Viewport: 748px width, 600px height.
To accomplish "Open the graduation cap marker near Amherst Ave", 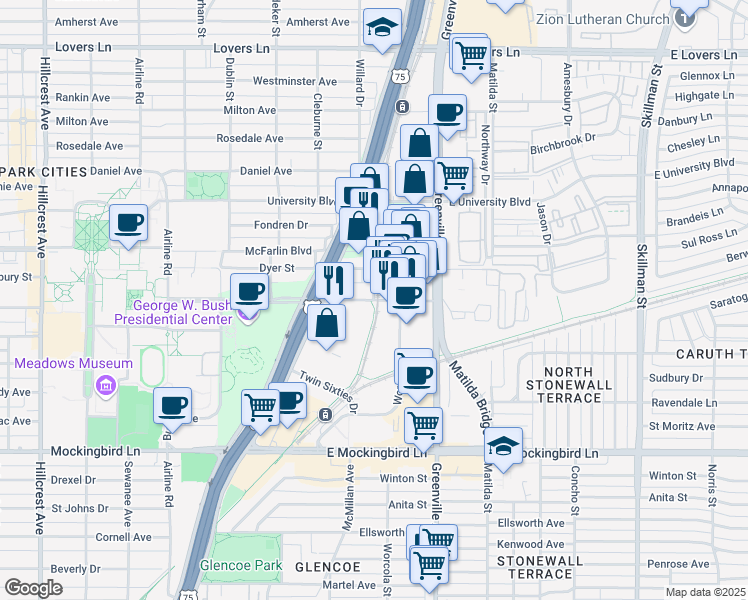I will 382,28.
